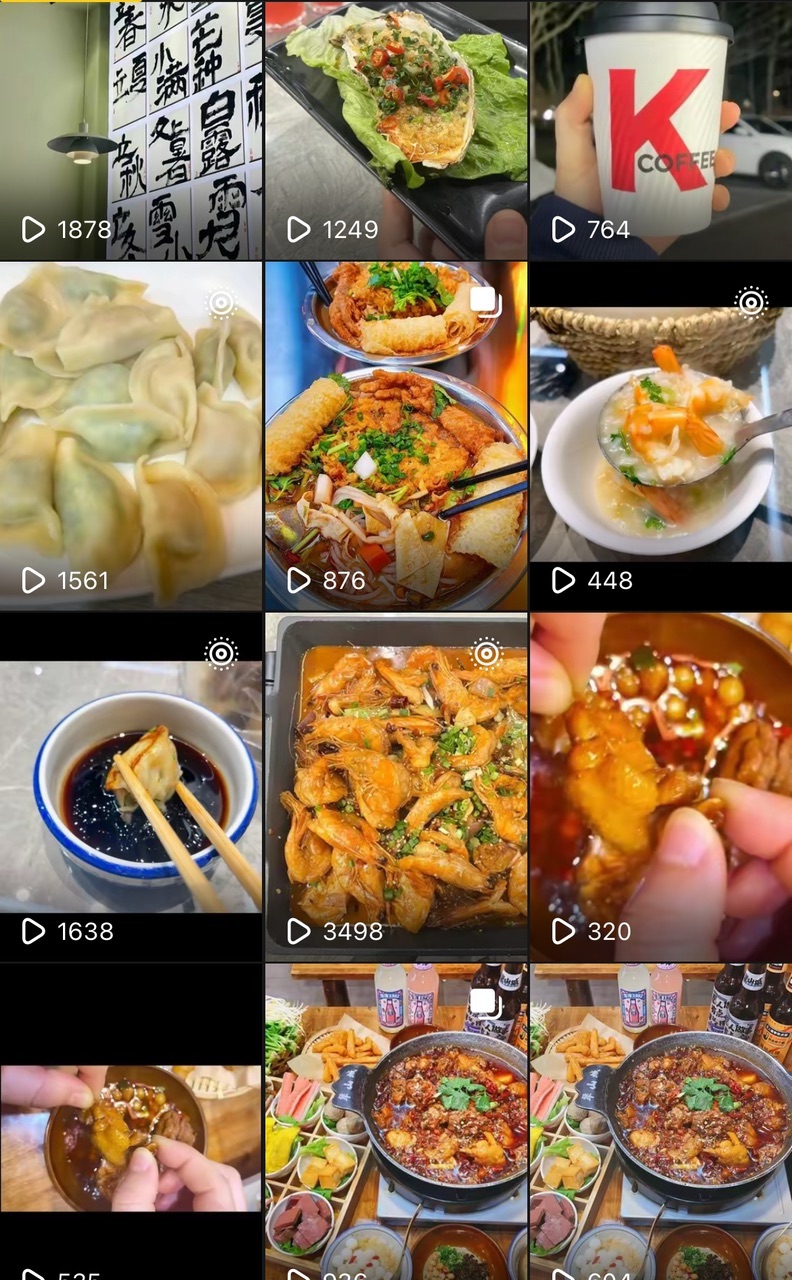The image size is (792, 1280).
Task: Open the hand-held food video with 320 plays
Action: coord(661,786)
